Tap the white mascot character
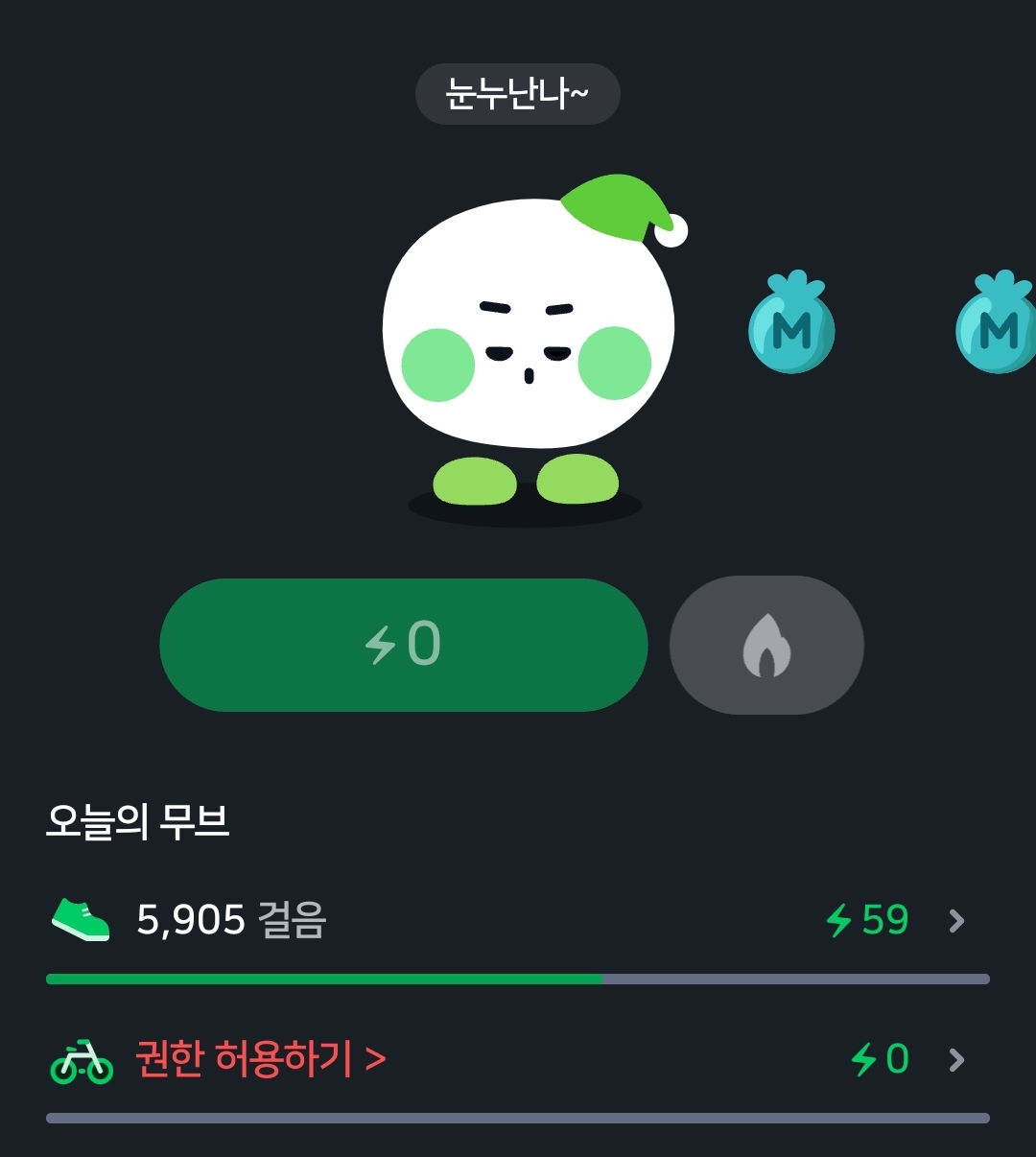 528,336
